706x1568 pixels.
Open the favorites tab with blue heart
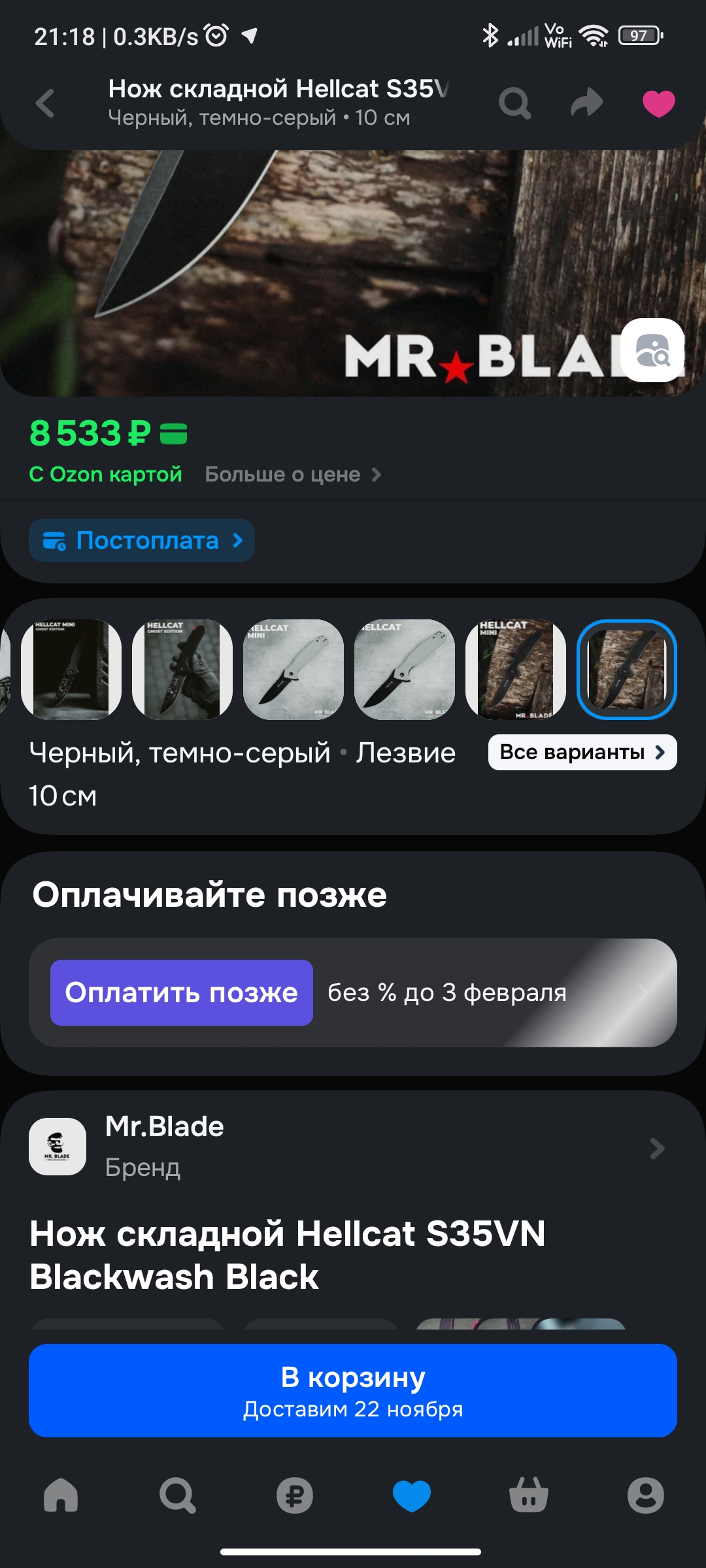412,1495
